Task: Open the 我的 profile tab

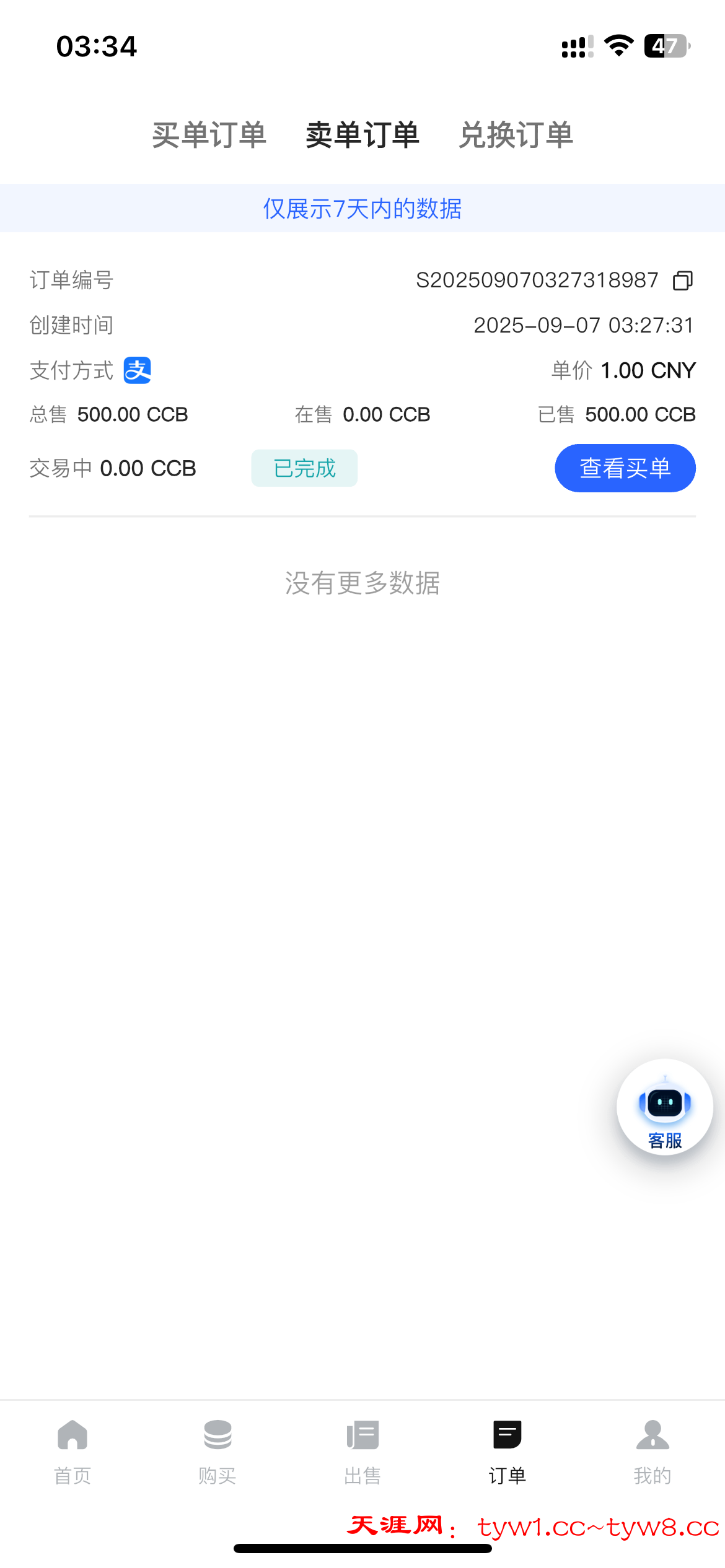Action: [652, 1450]
